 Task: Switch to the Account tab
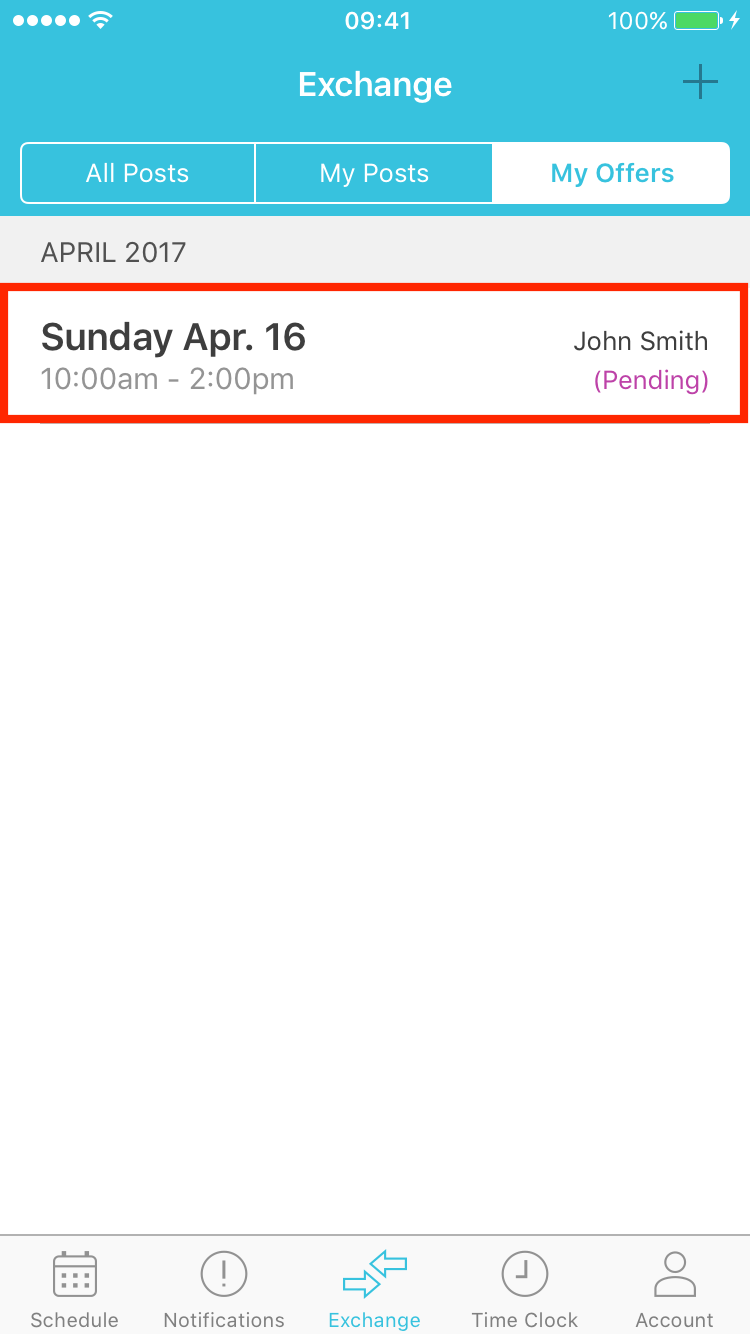tap(675, 1289)
